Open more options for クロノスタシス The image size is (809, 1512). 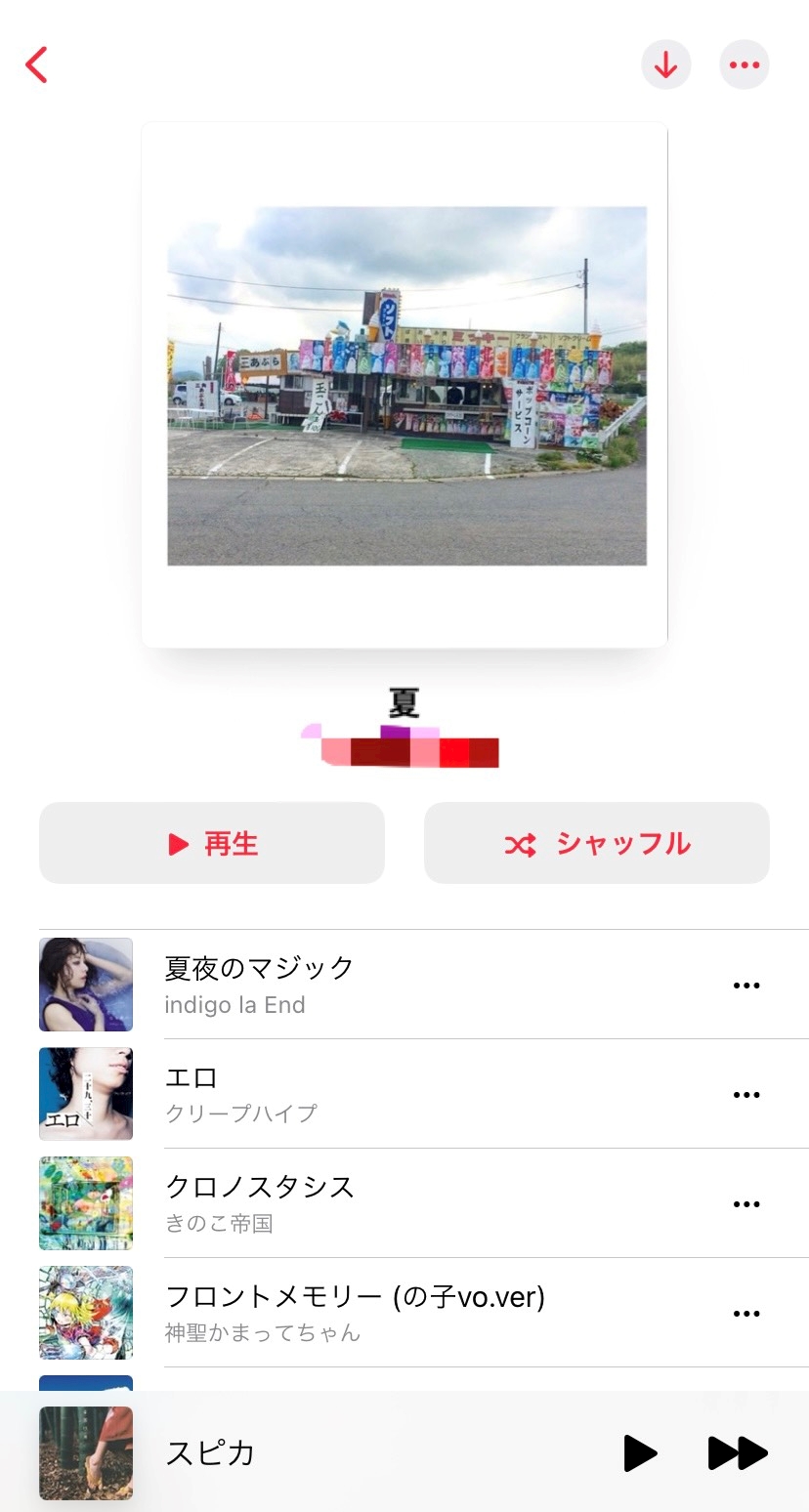click(x=746, y=1204)
